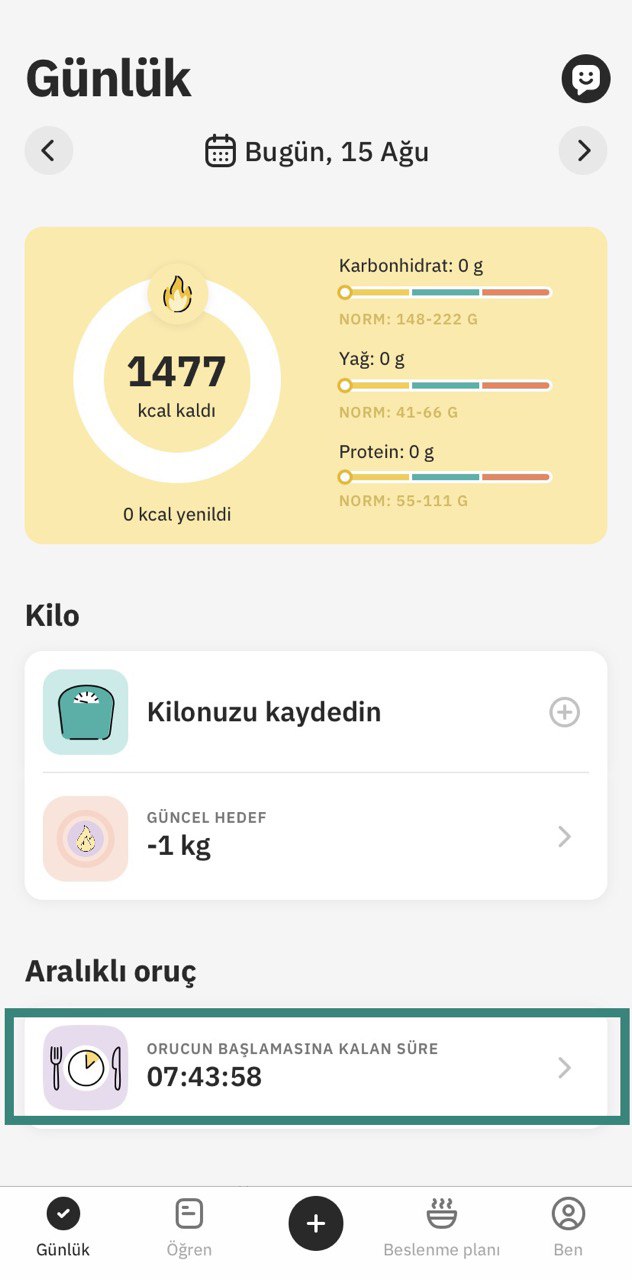Open the date picker for Bugün, 15 Ağu
This screenshot has width=632, height=1280.
pyautogui.click(x=317, y=152)
